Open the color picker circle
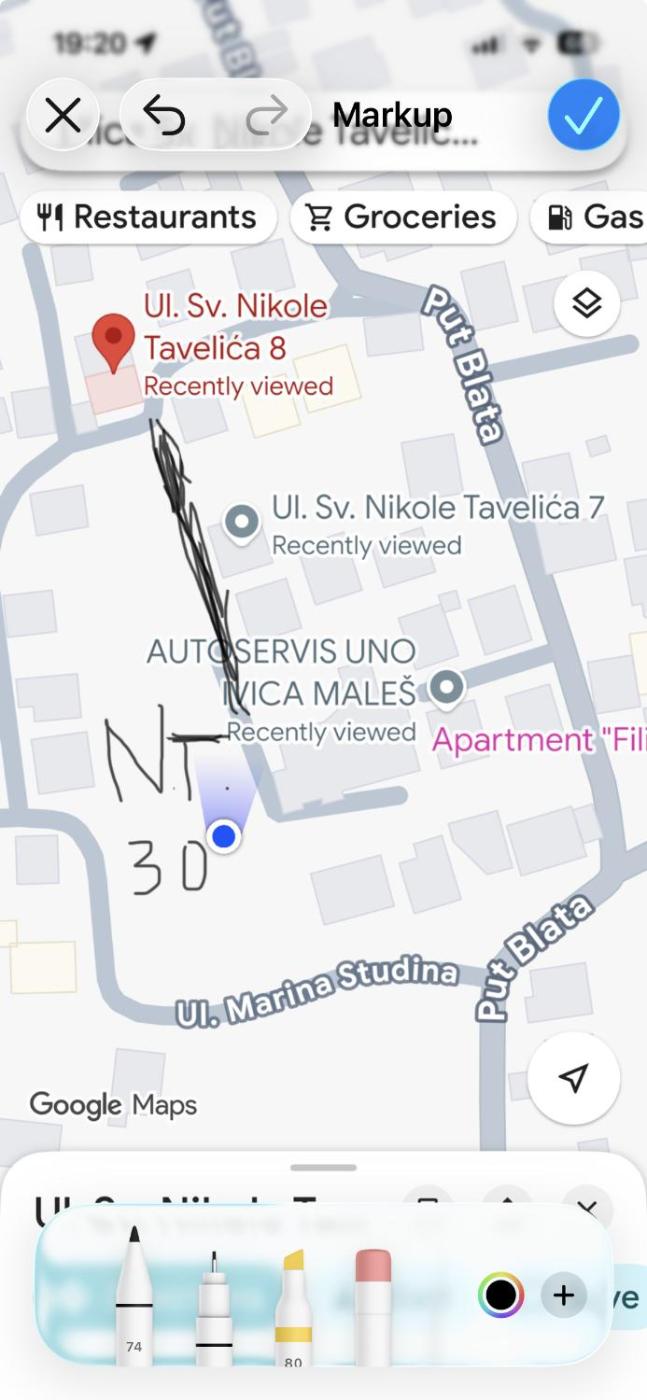Screen dimensions: 647x1400 pyautogui.click(x=500, y=1296)
